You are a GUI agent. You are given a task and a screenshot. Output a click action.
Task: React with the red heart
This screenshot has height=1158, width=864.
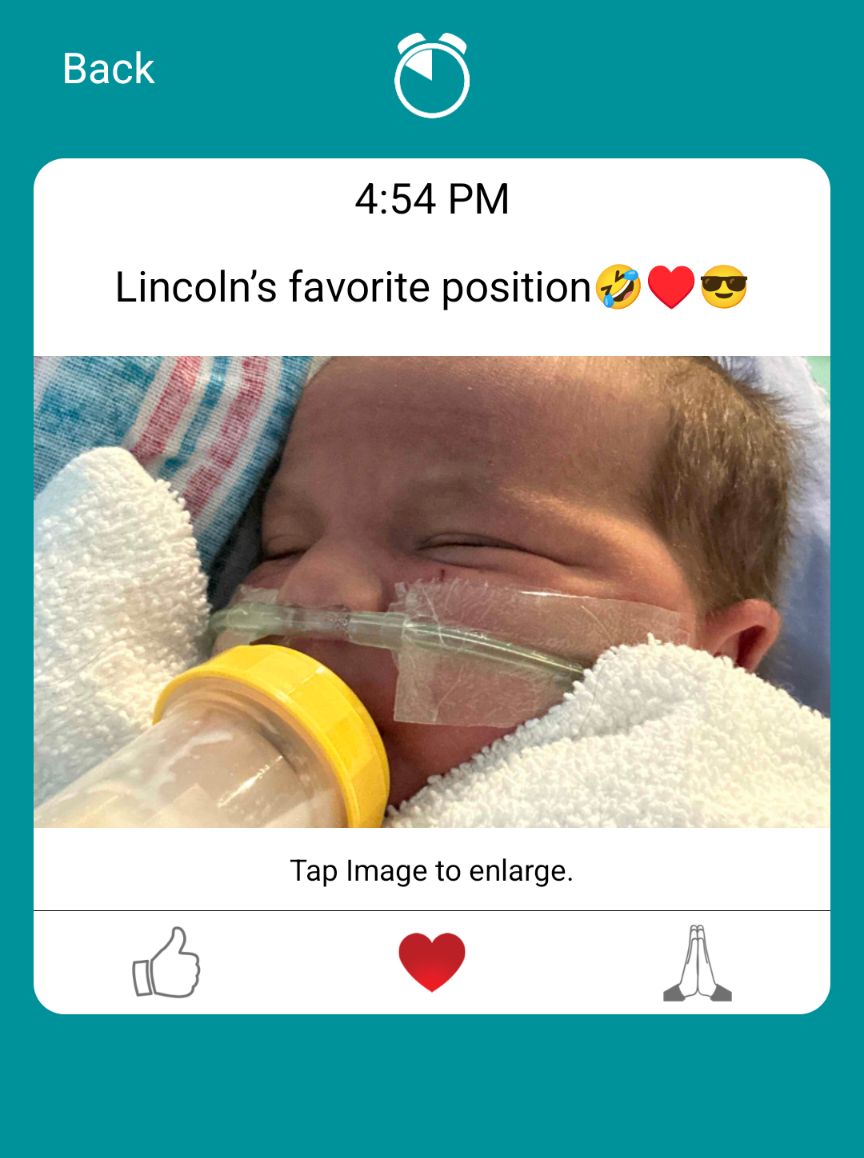click(x=432, y=962)
